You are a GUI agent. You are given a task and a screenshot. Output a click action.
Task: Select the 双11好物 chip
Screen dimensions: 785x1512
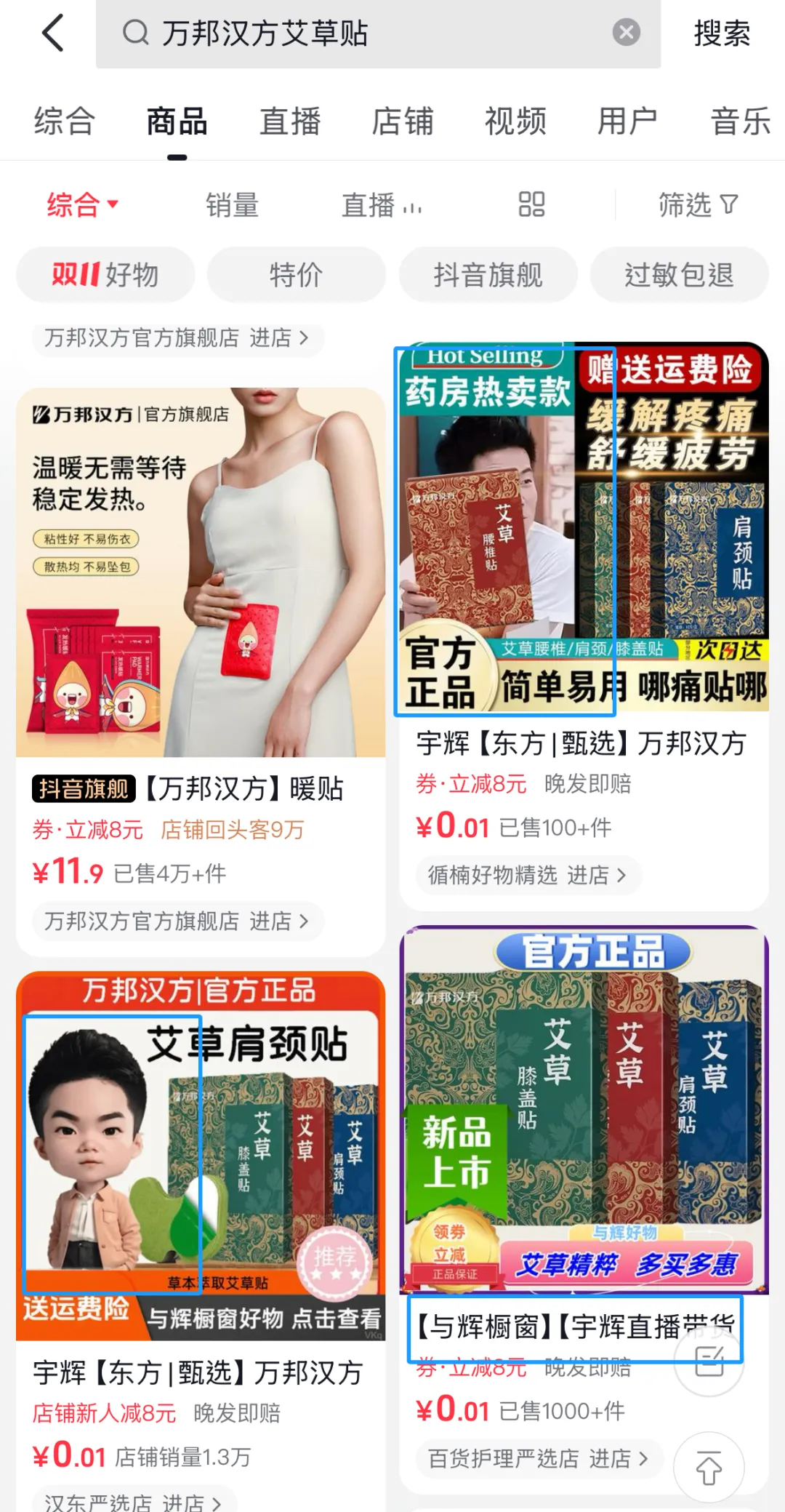(x=105, y=275)
